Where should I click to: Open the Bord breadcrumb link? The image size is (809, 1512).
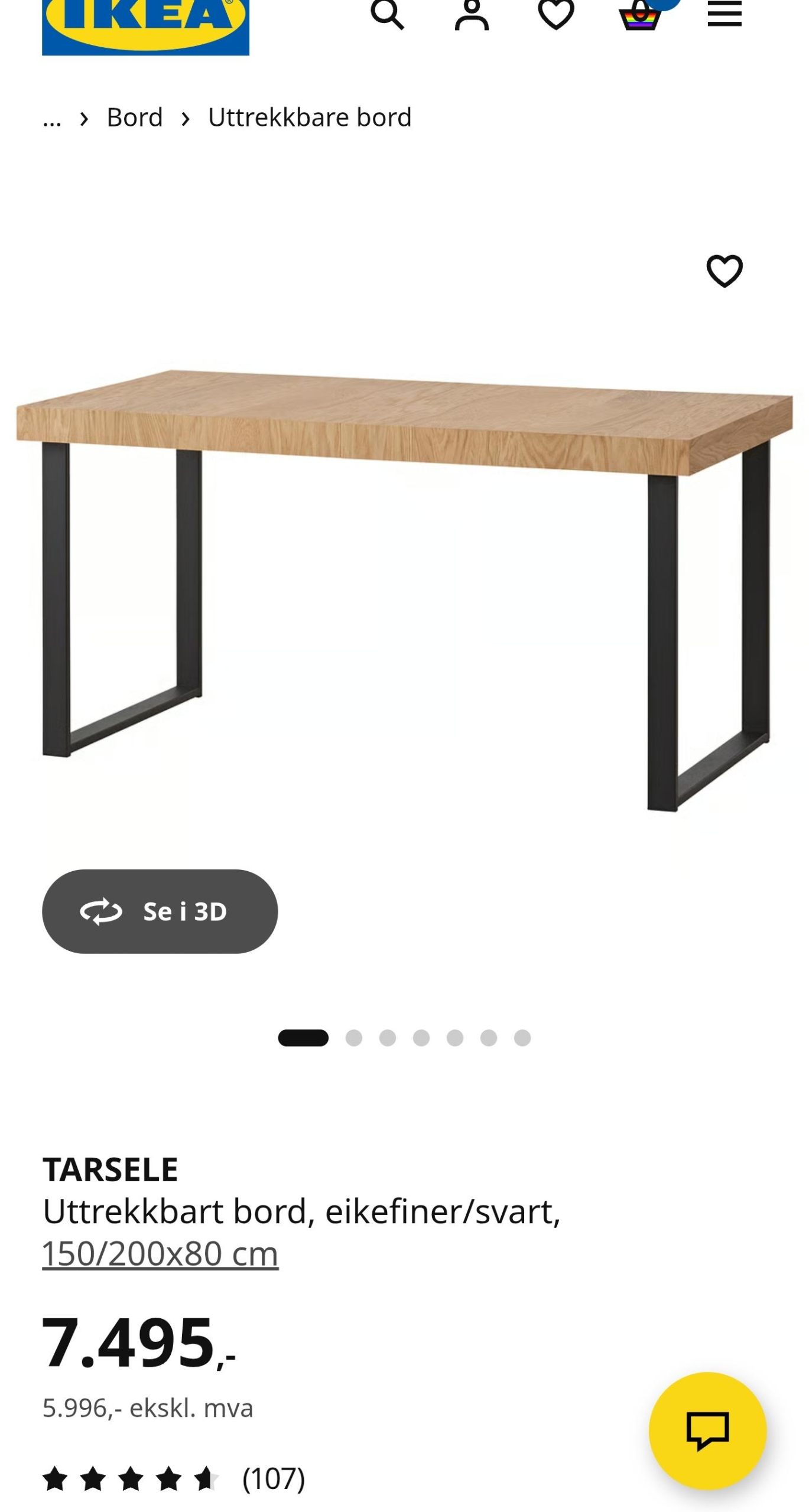135,118
